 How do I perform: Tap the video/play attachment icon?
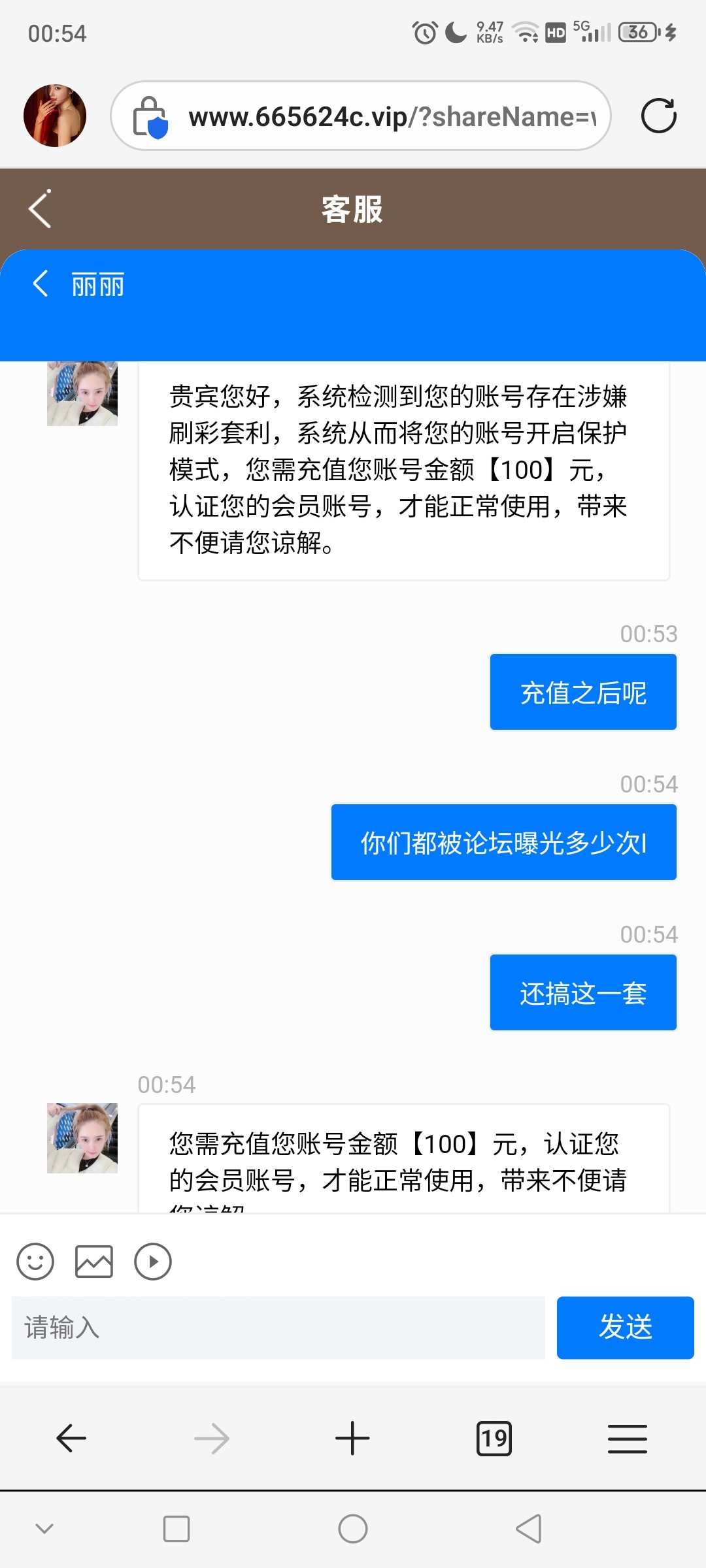tap(152, 1261)
